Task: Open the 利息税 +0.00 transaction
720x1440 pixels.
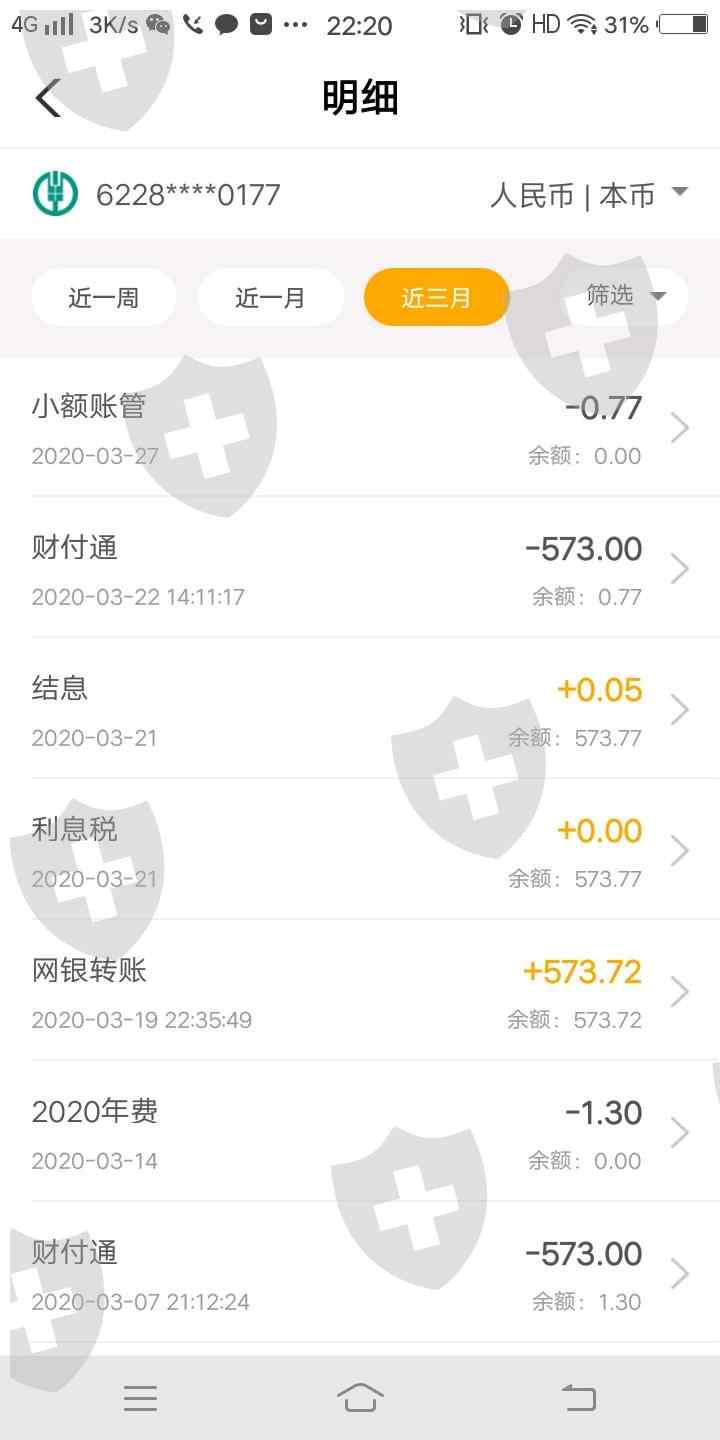Action: (360, 851)
